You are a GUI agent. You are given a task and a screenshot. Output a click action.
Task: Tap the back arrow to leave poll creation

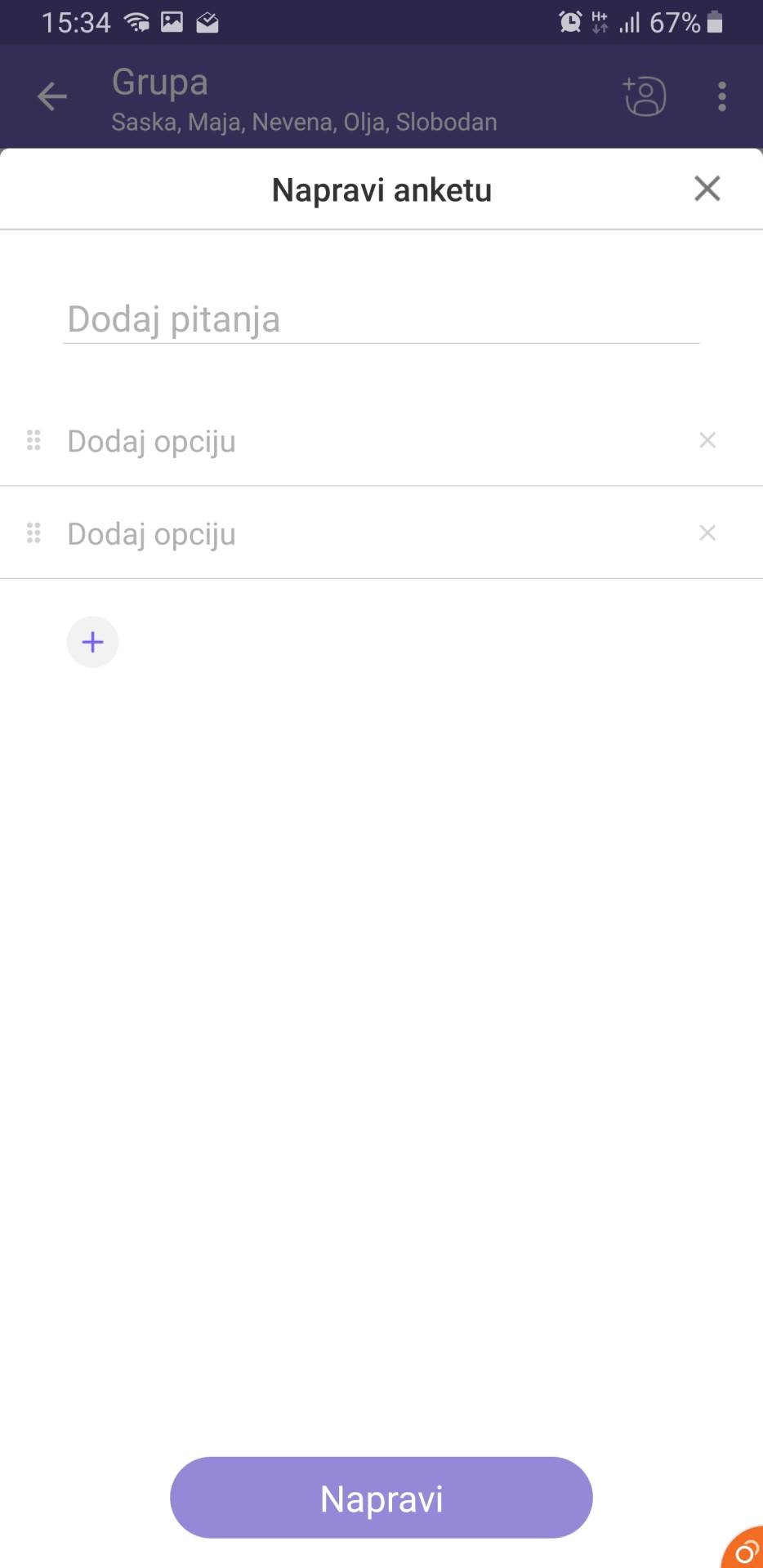tap(51, 96)
